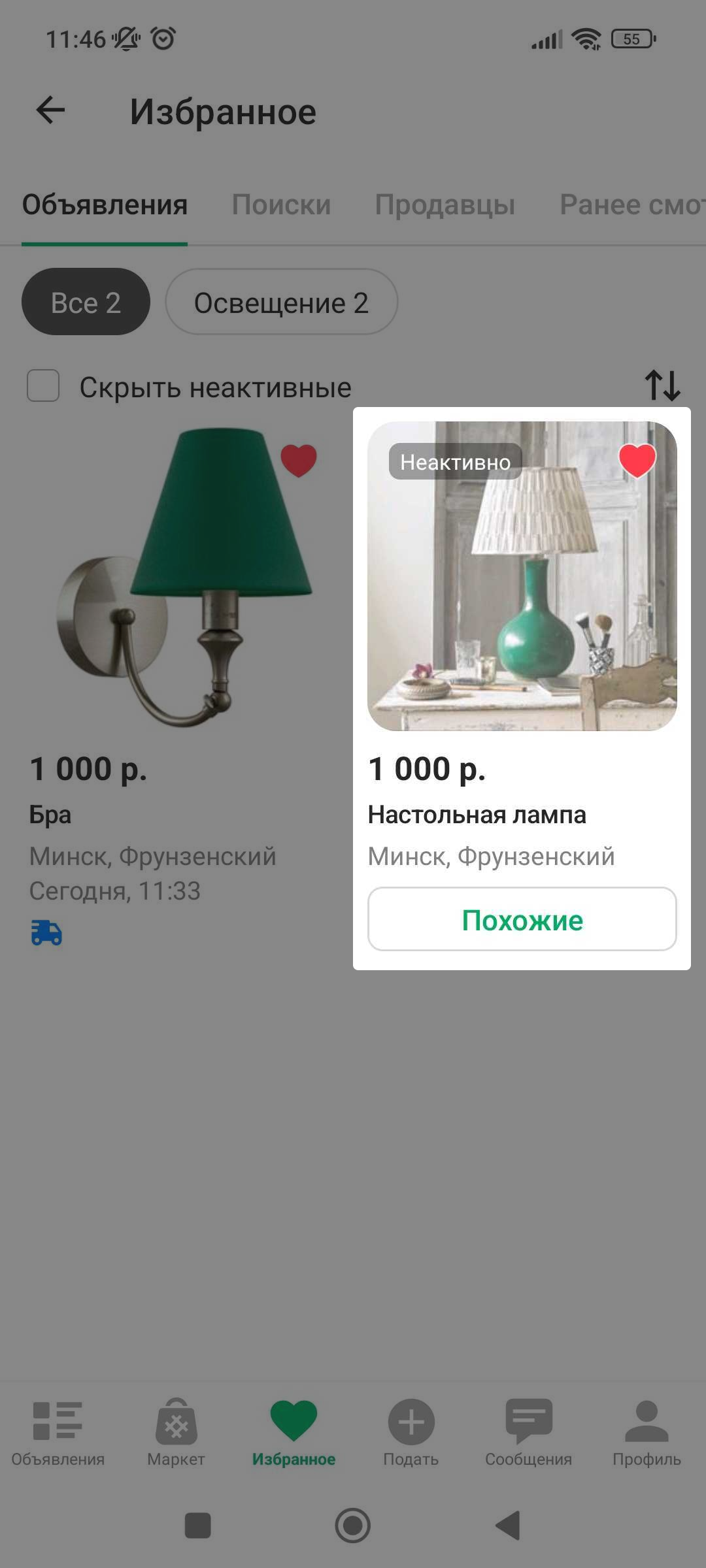The height and width of the screenshot is (1568, 706).
Task: Tap Похожие to see similar listings
Action: pos(522,919)
